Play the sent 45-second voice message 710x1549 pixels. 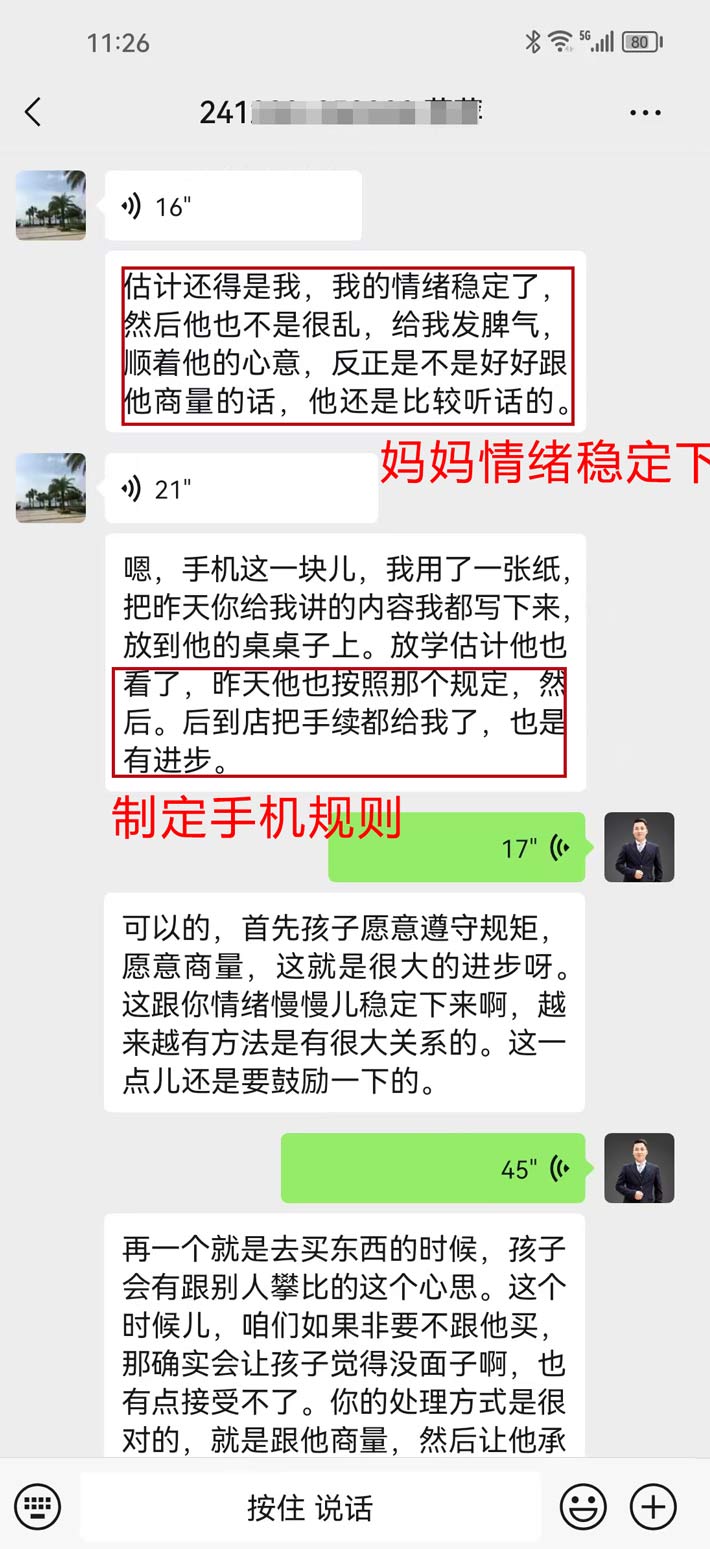432,1168
